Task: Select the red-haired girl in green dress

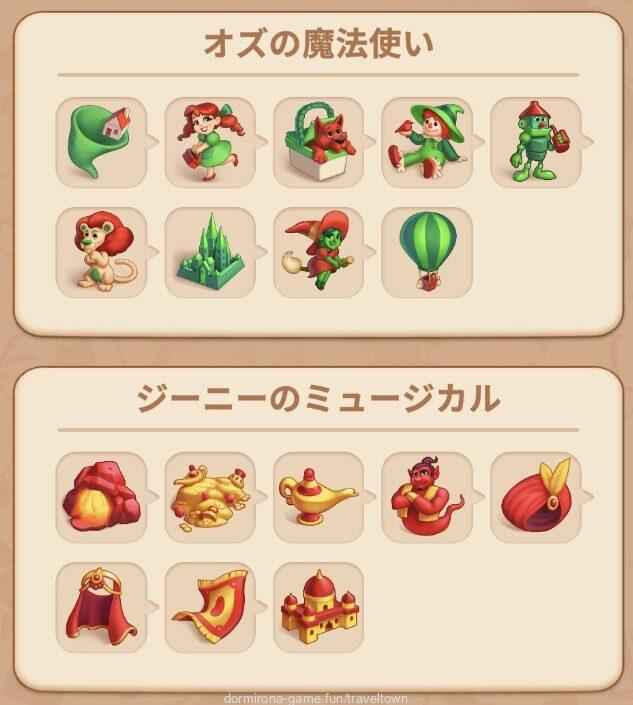Action: 209,142
